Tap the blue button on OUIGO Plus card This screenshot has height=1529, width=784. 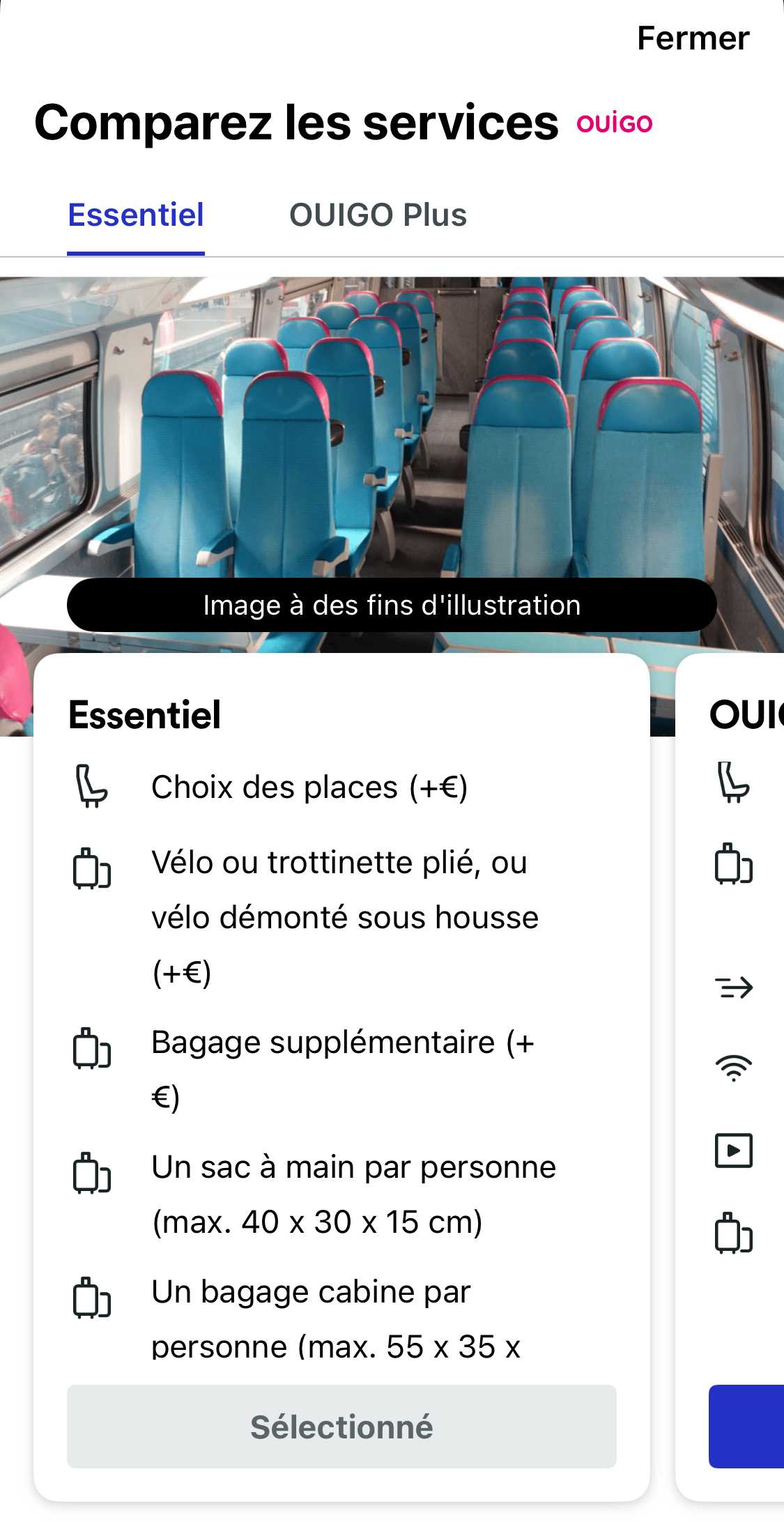point(746,1426)
